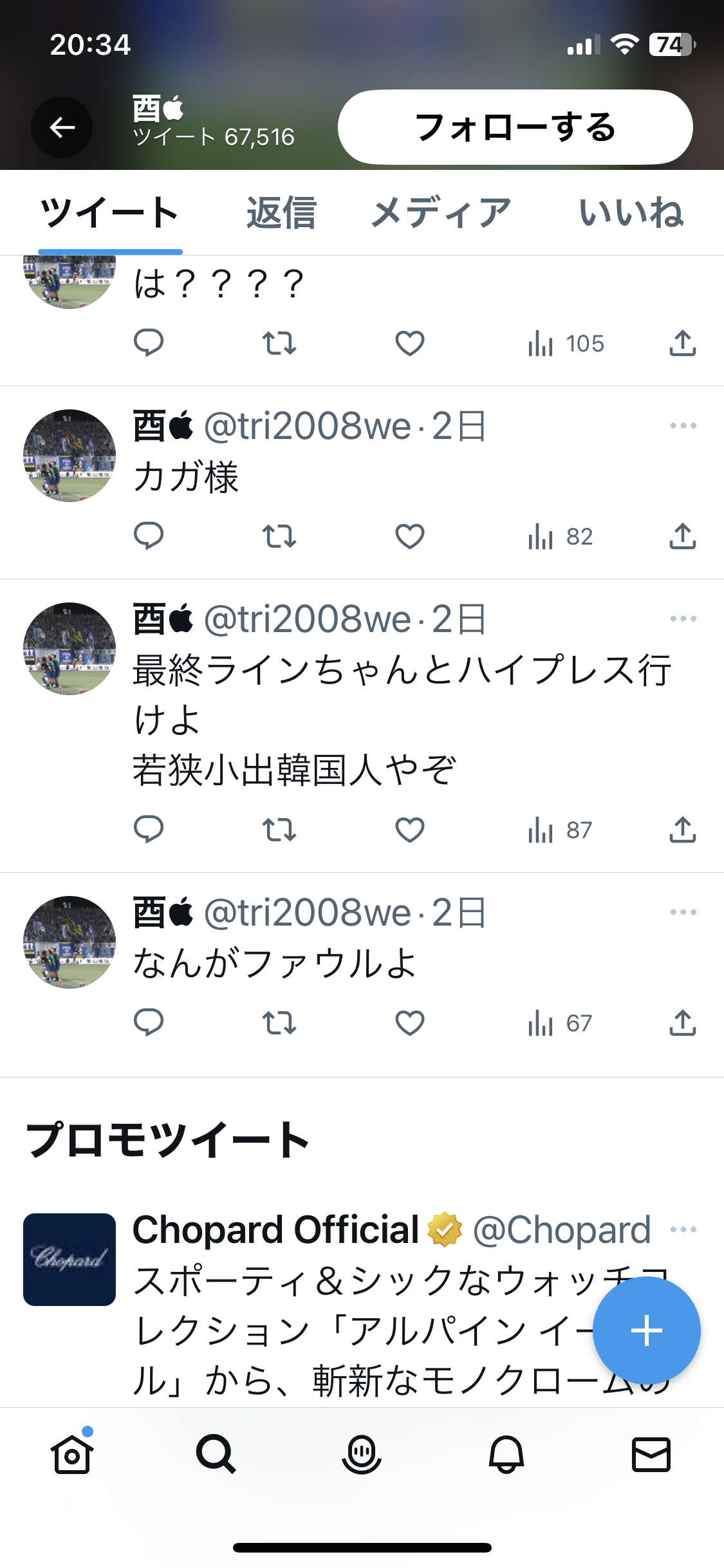Like the 最終ライン tweet

coord(409,830)
